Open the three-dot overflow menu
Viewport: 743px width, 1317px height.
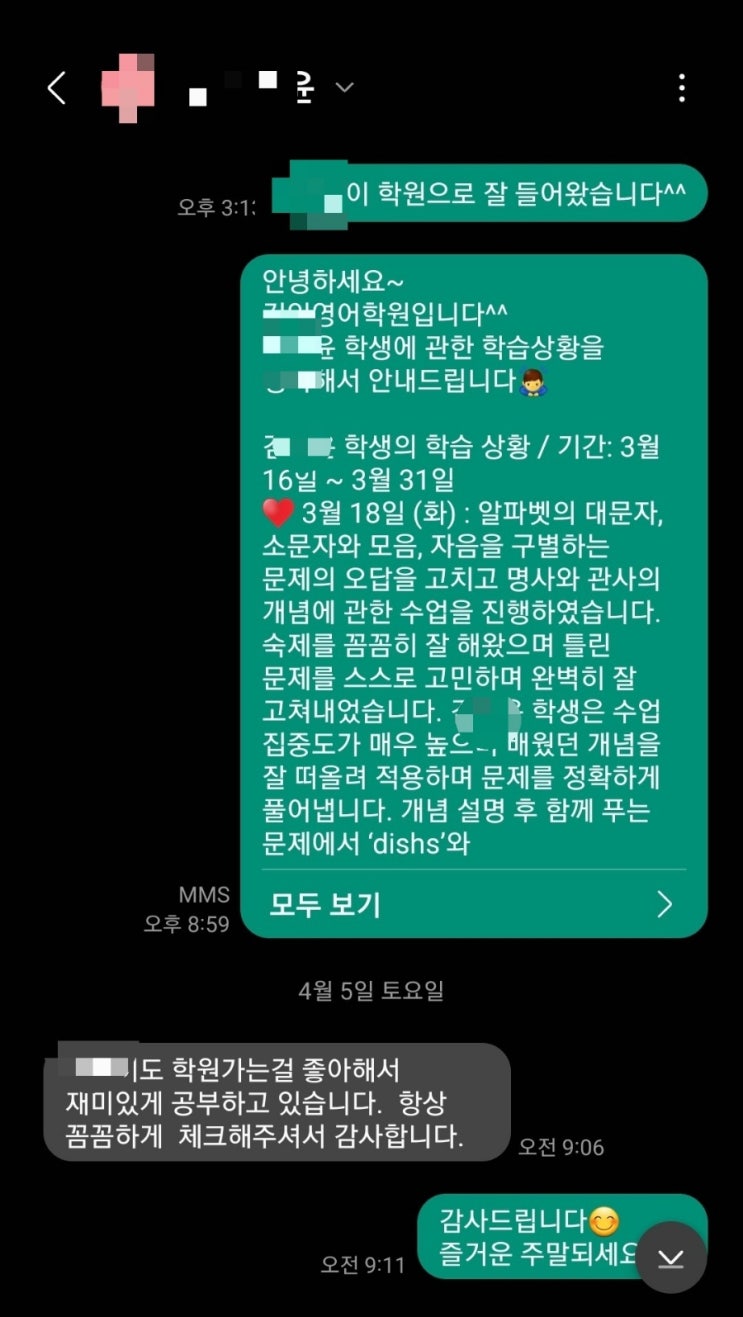click(682, 88)
